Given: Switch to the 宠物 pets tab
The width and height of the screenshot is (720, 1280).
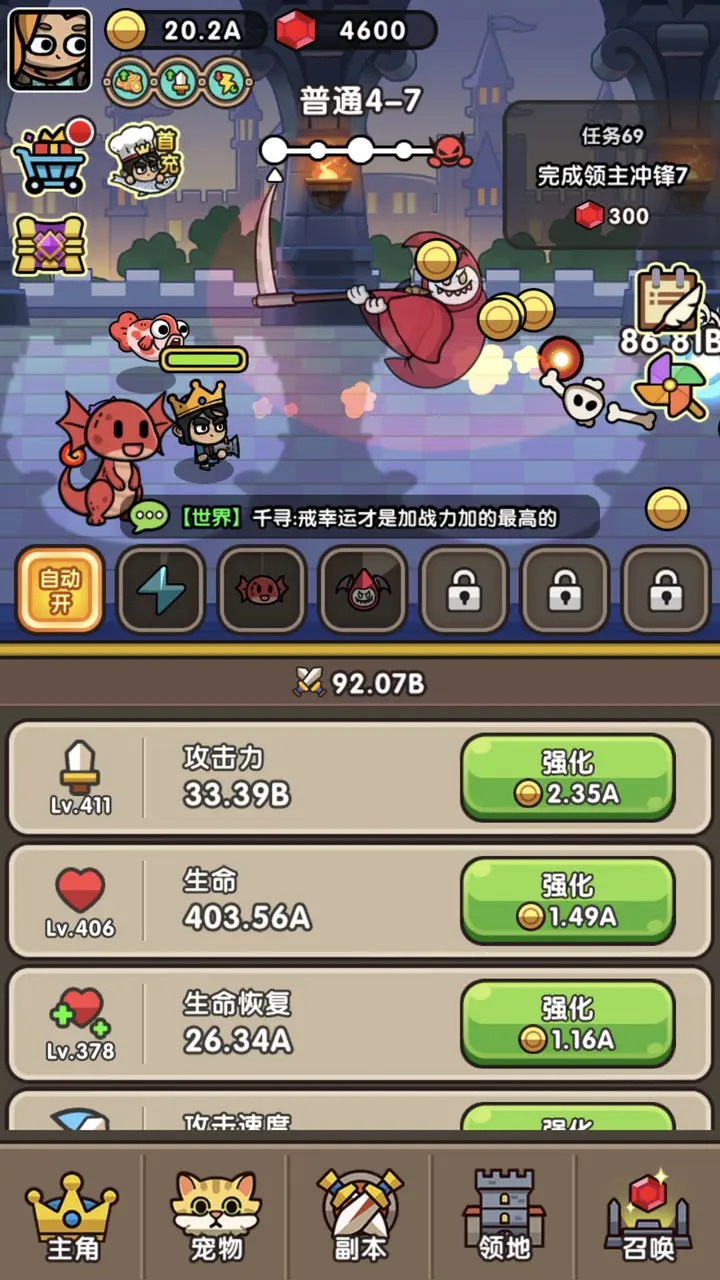Looking at the screenshot, I should pos(214,1215).
